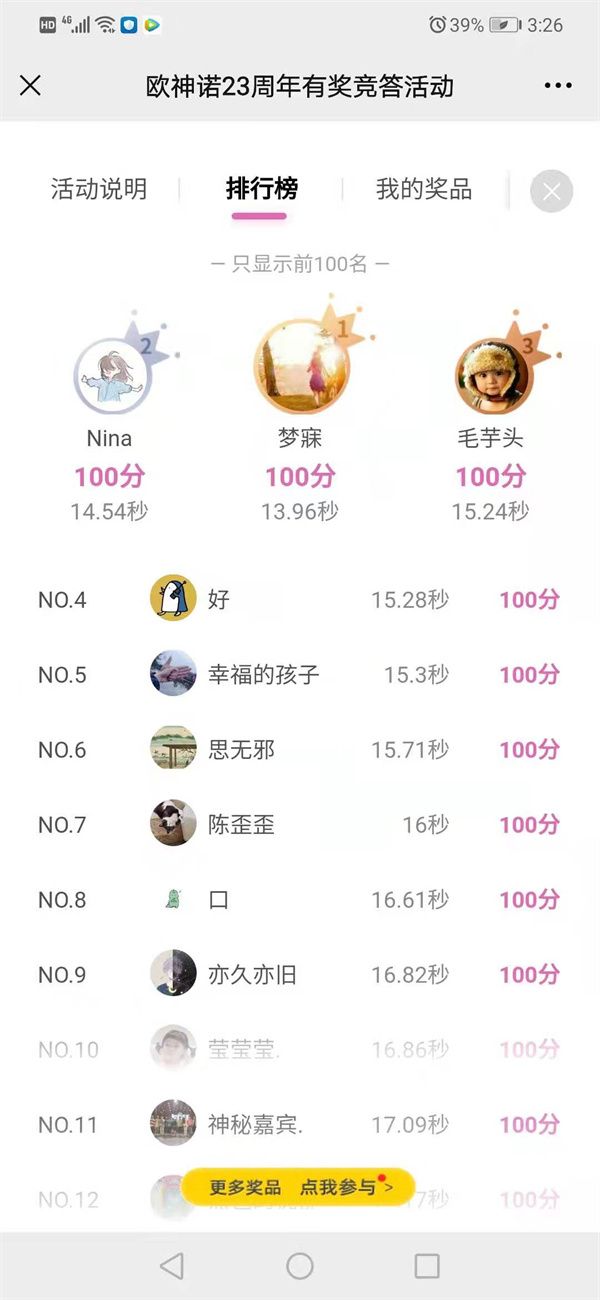Open the three-dot overflow menu
This screenshot has height=1300, width=600.
tap(558, 86)
